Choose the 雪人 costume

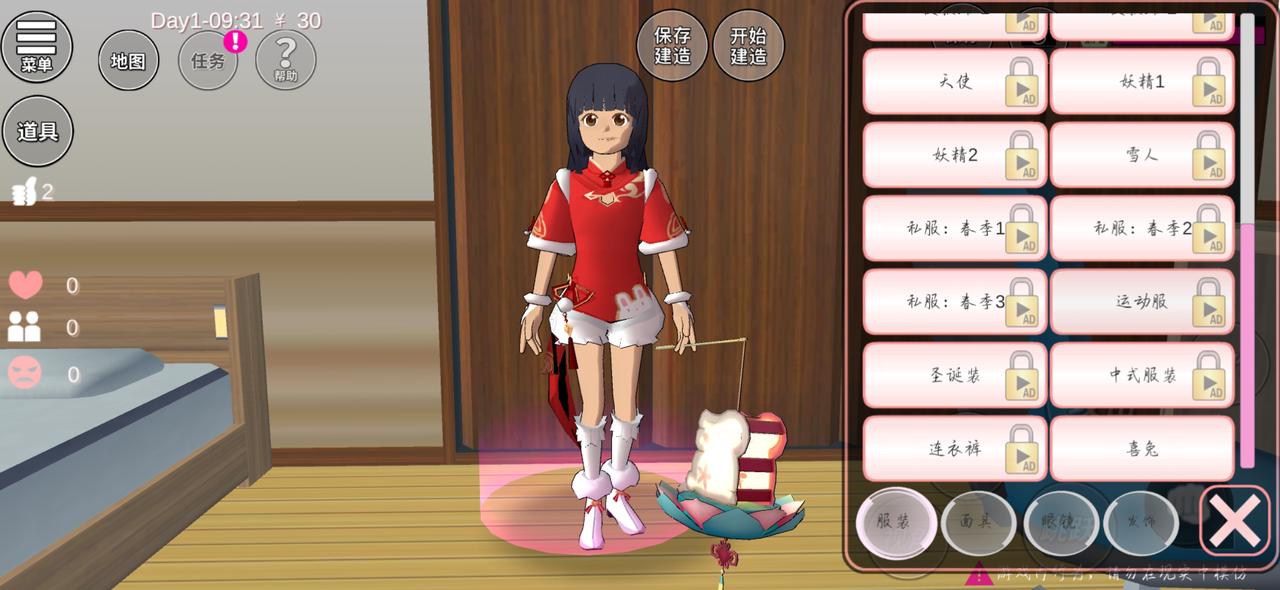(x=1141, y=155)
